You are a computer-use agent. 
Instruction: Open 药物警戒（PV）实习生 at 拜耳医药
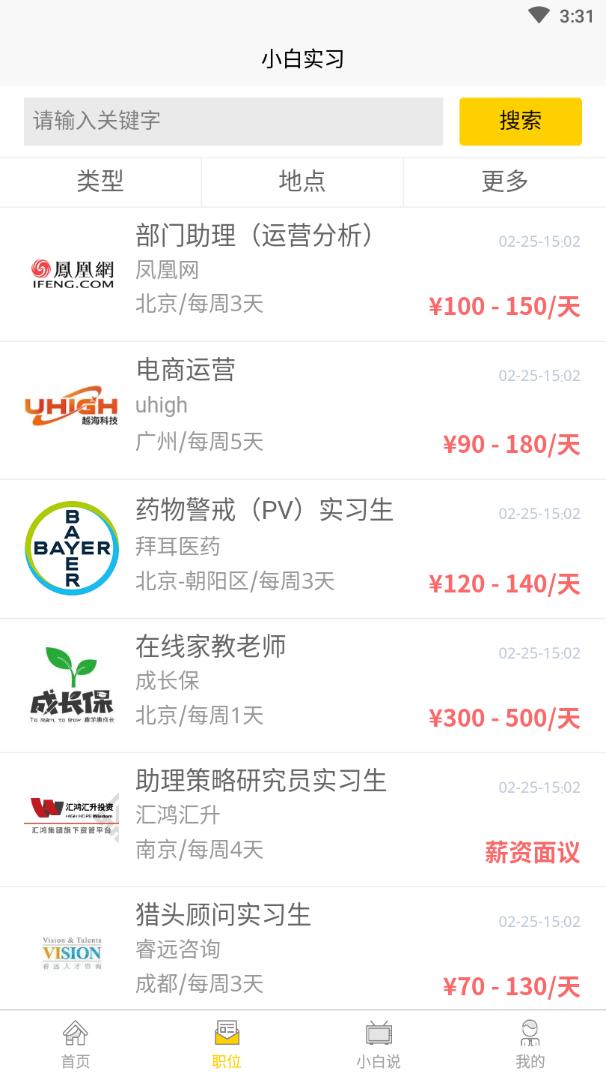tap(302, 547)
